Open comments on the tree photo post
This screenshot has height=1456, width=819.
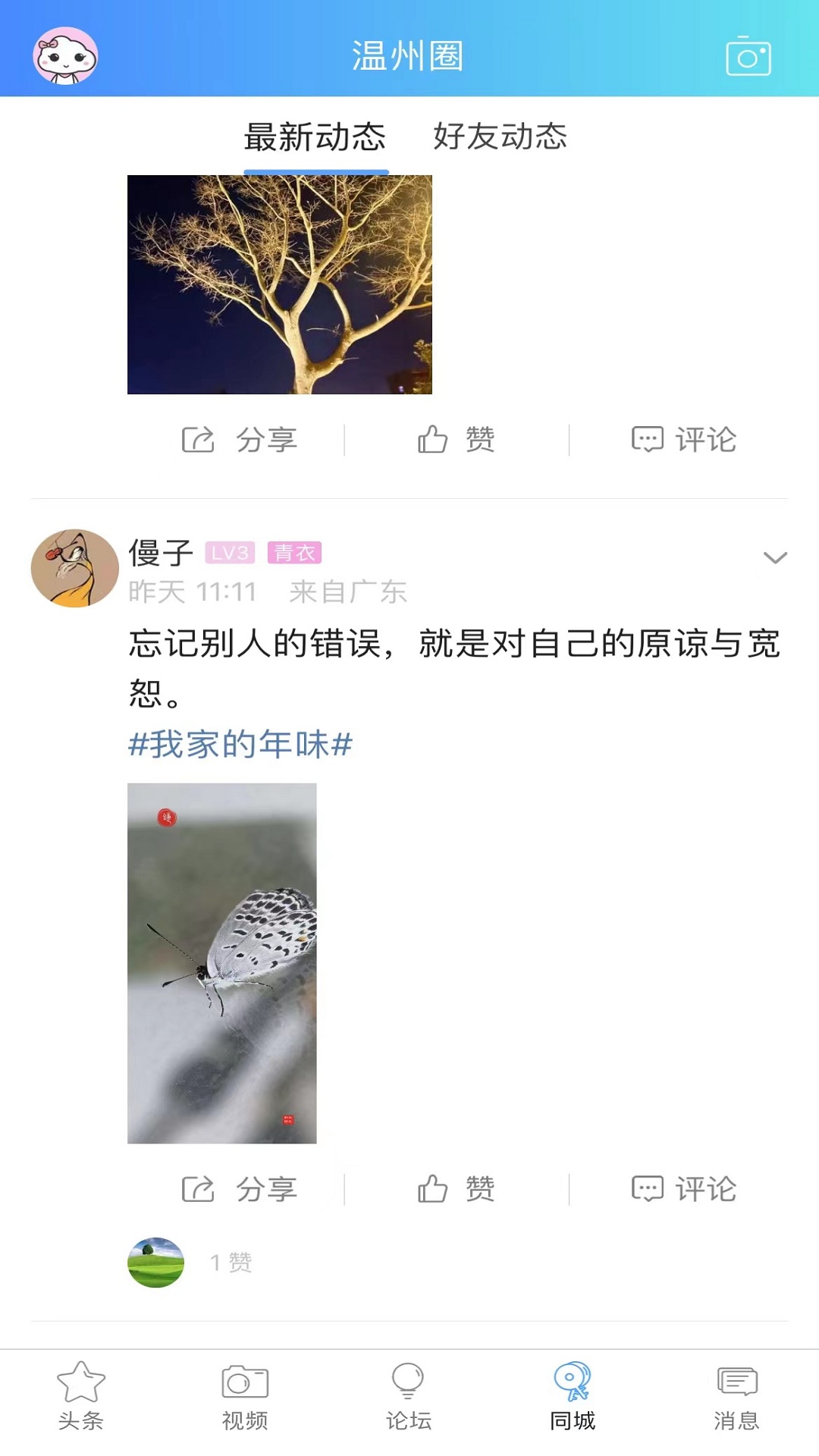pyautogui.click(x=686, y=438)
